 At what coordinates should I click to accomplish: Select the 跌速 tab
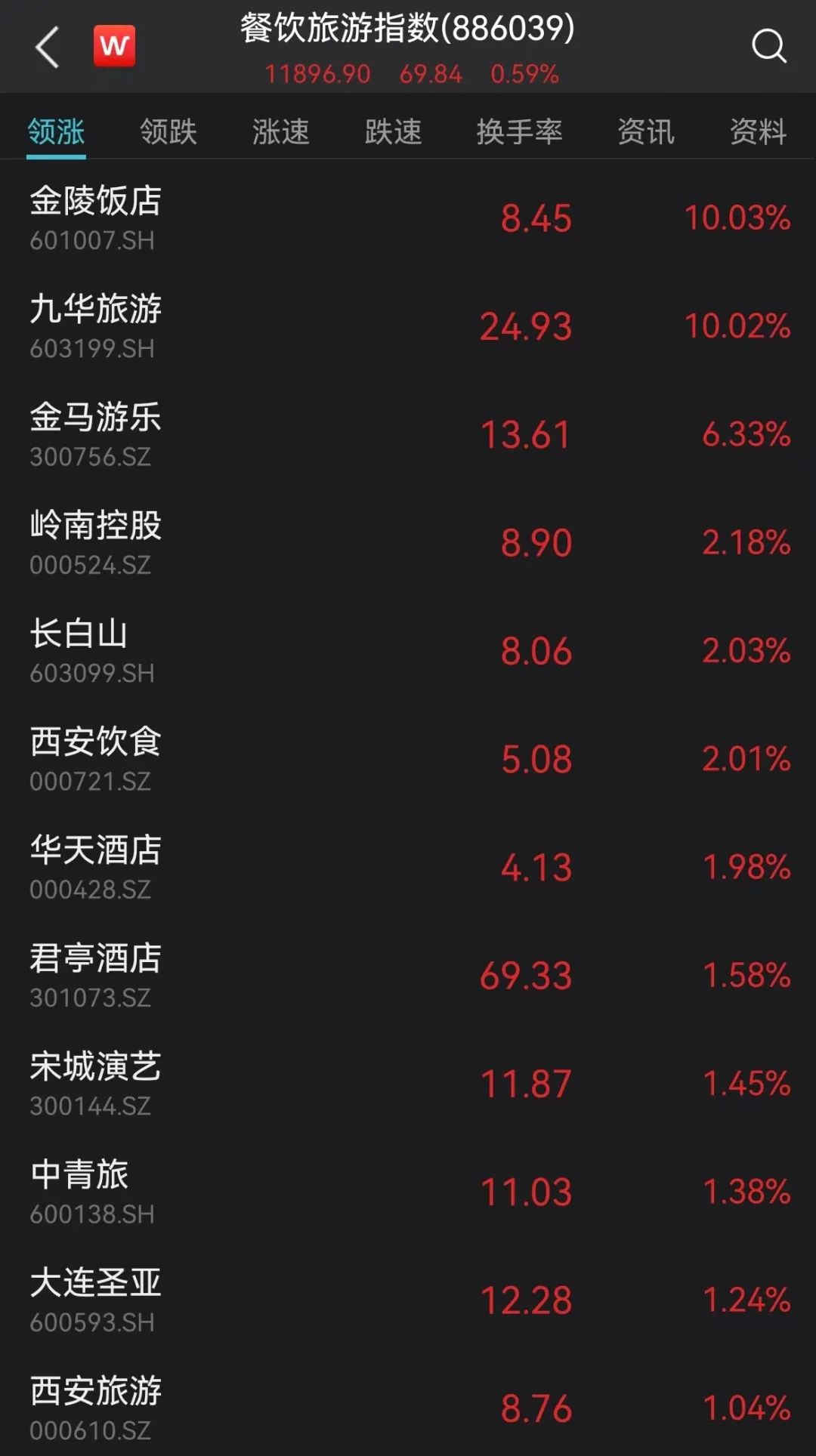click(x=393, y=132)
